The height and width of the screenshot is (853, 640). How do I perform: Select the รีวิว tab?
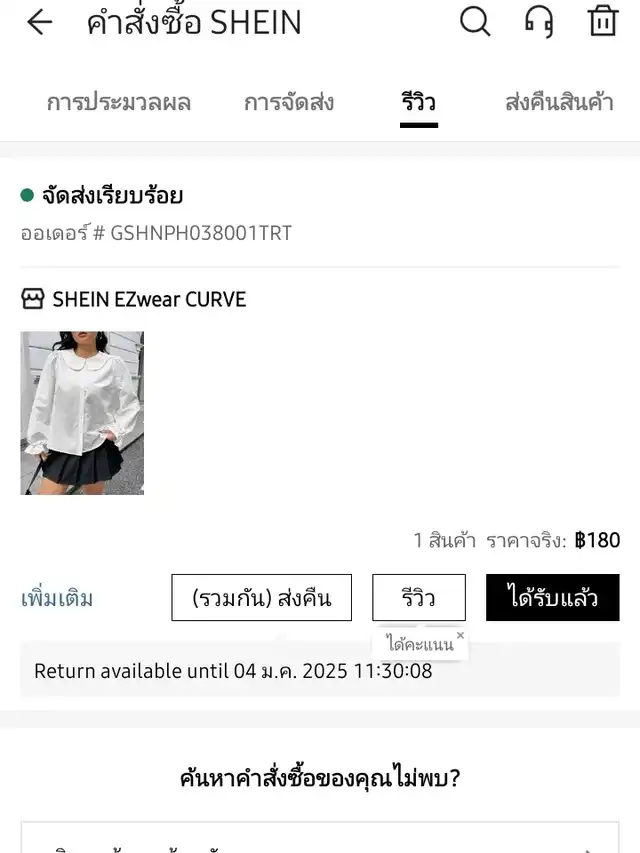[418, 102]
